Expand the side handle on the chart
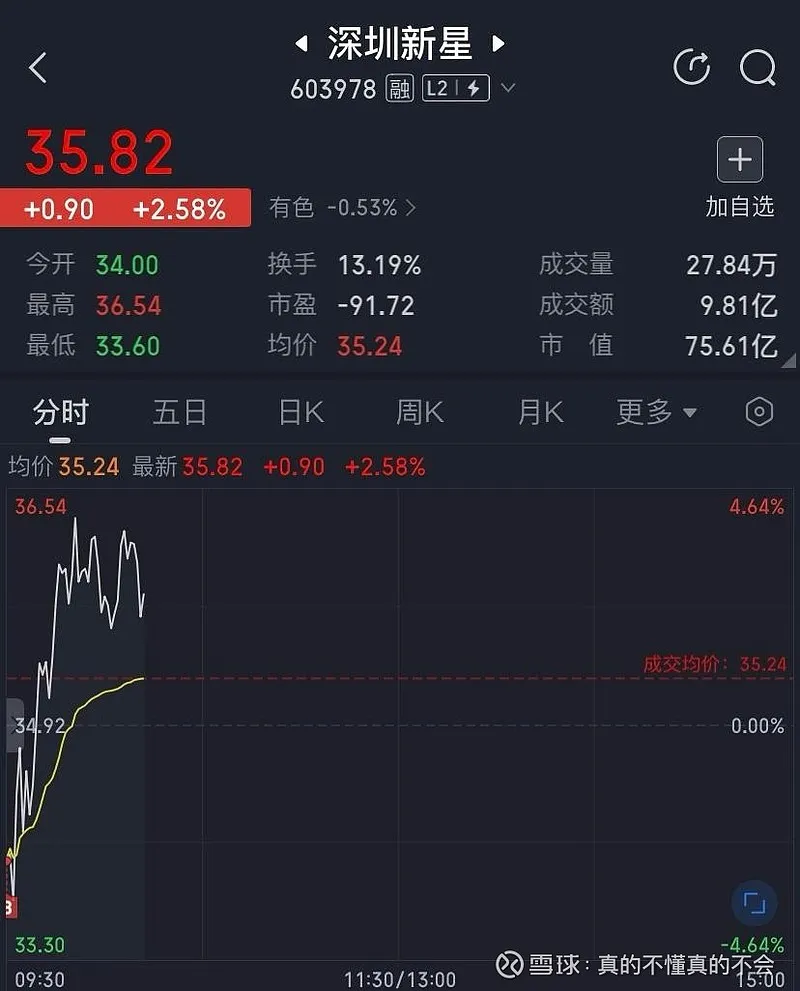This screenshot has width=800, height=991. pos(14,725)
